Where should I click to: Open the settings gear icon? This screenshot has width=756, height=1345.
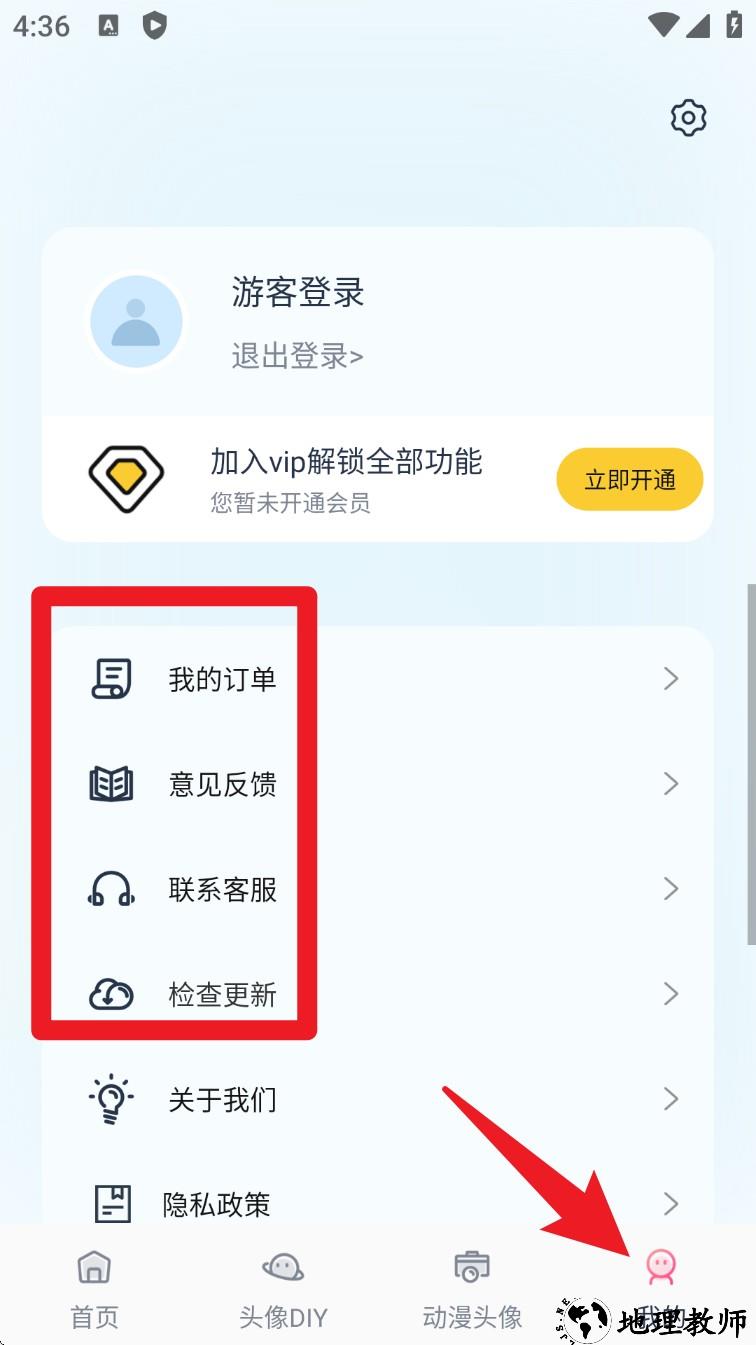click(688, 118)
